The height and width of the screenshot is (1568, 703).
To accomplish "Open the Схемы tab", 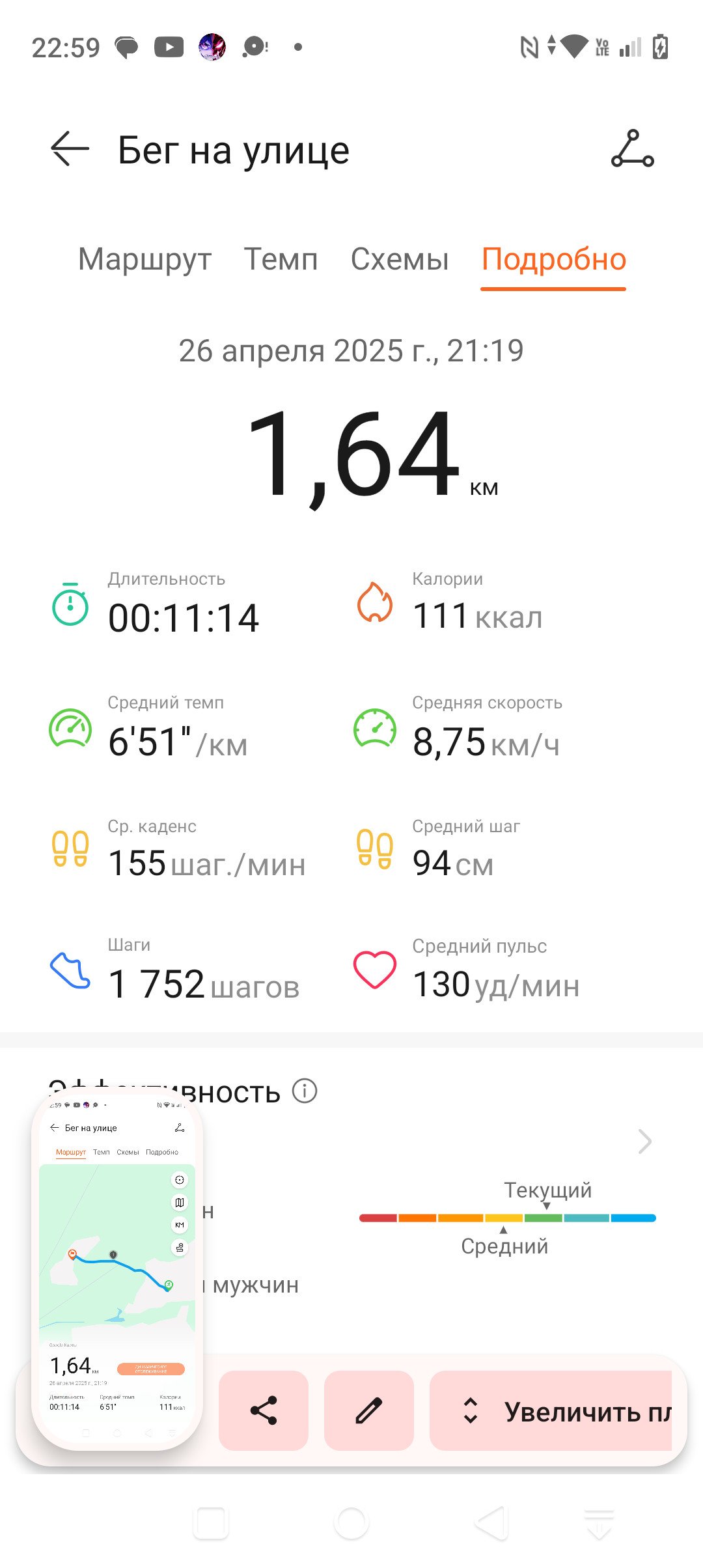I will 399,259.
